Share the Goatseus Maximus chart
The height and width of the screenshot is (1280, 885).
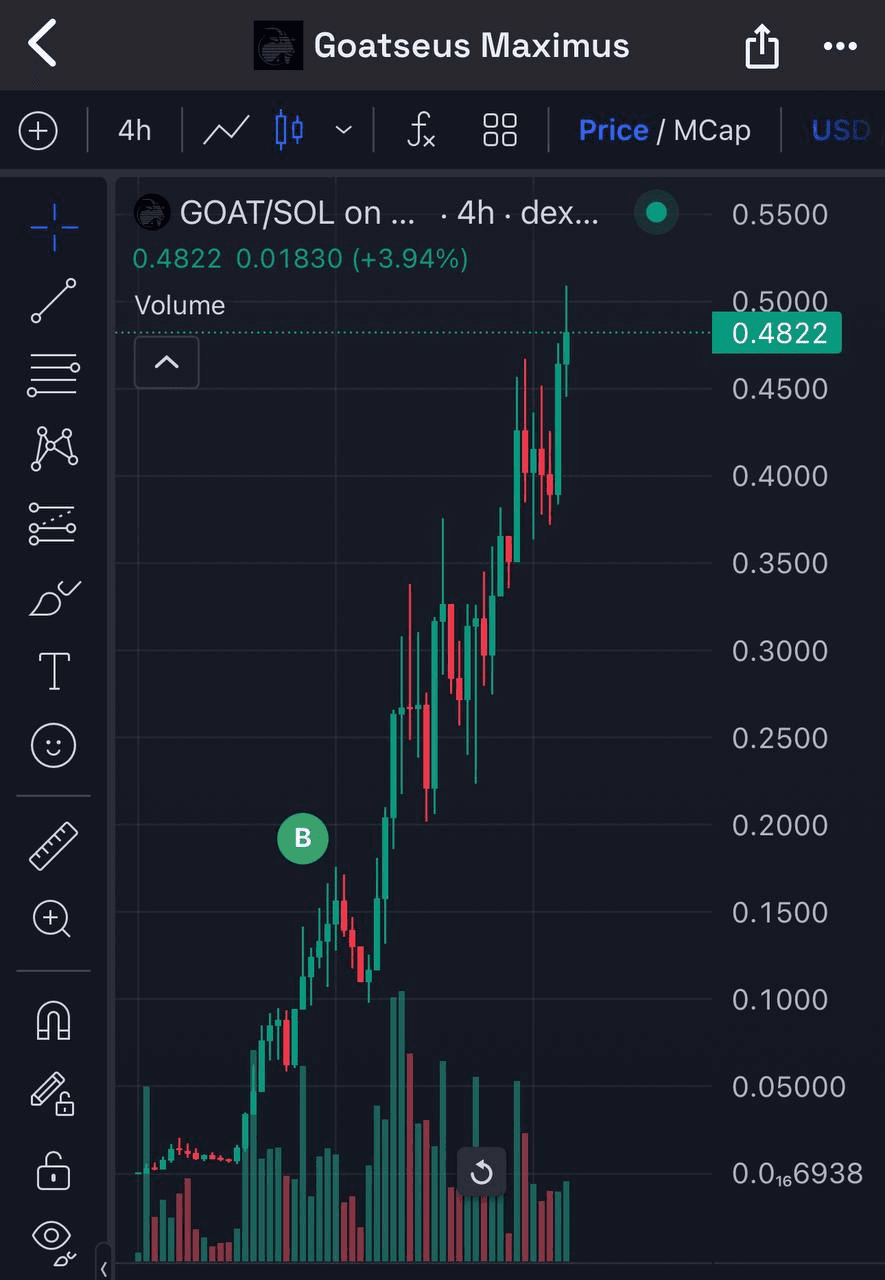tap(761, 46)
